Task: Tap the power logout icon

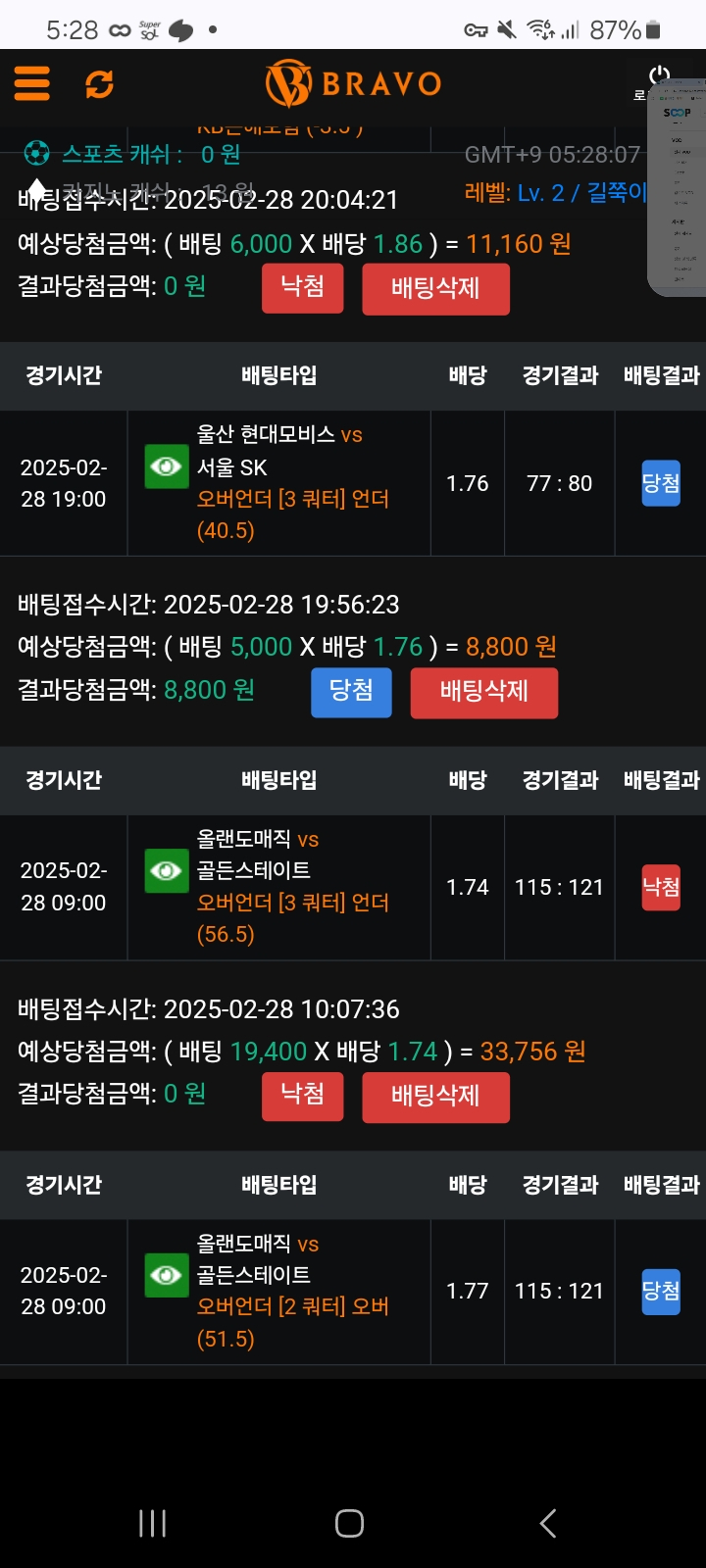Action: pyautogui.click(x=659, y=74)
